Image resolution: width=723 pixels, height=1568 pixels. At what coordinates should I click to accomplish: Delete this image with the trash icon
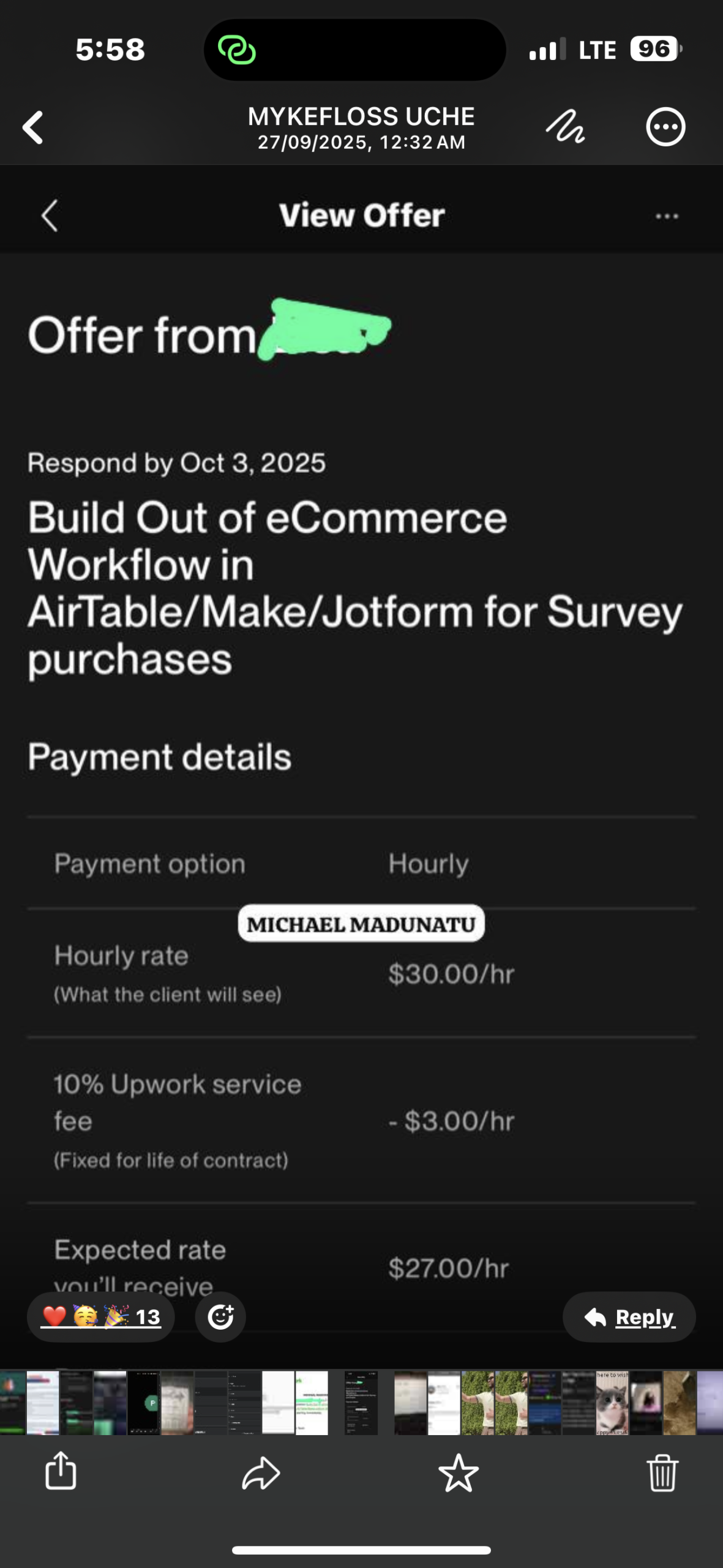(662, 1472)
